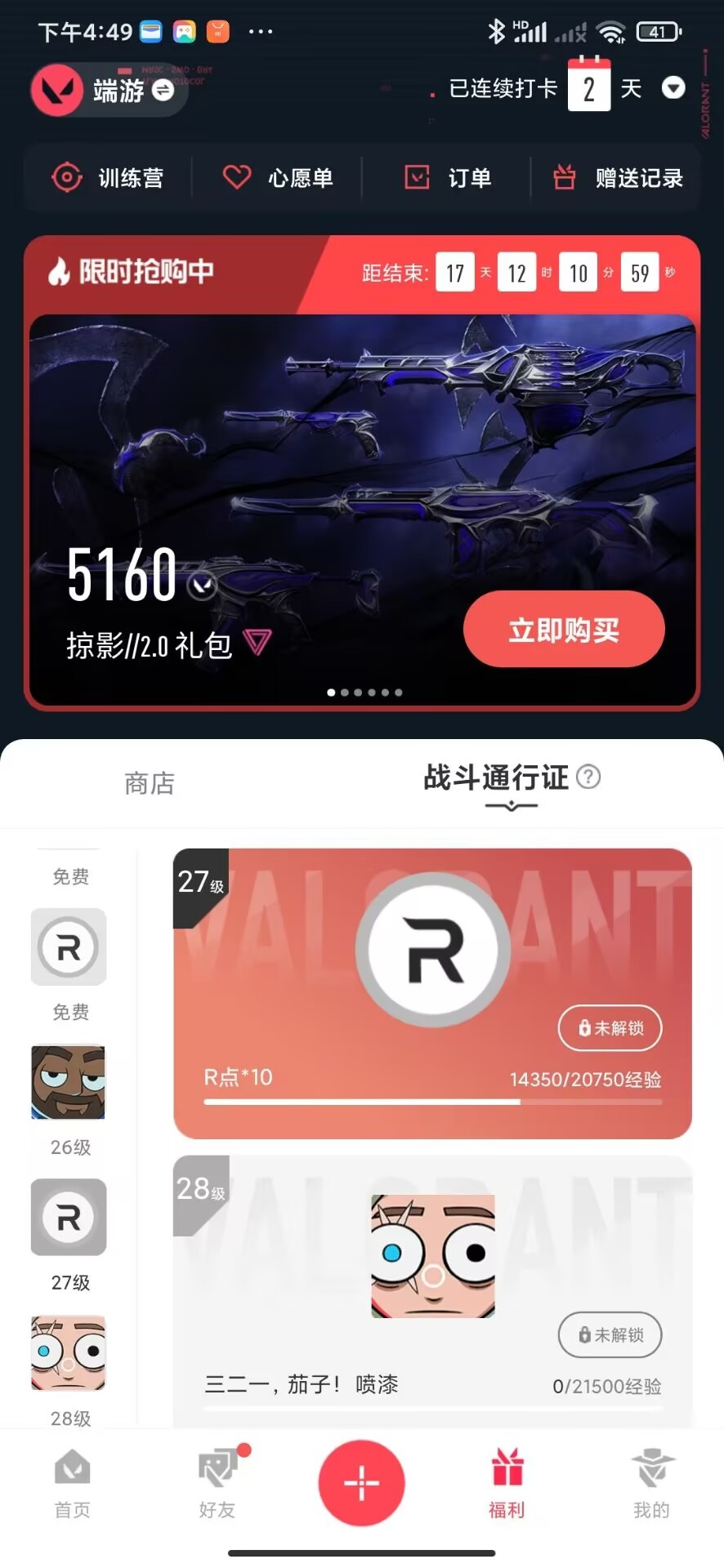Open the 好友 friends tab
The width and height of the screenshot is (724, 1568).
(x=217, y=1483)
